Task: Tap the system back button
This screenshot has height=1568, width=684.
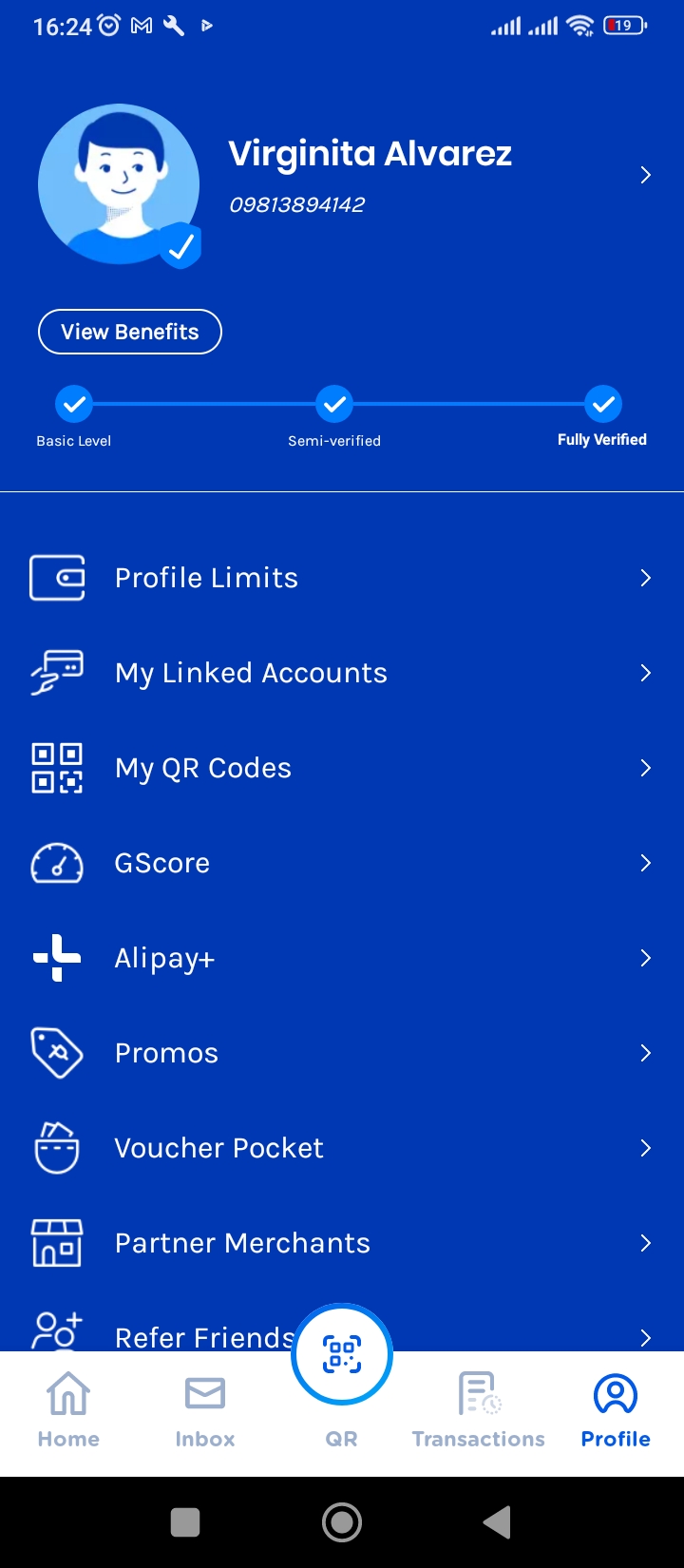Action: pyautogui.click(x=498, y=1522)
